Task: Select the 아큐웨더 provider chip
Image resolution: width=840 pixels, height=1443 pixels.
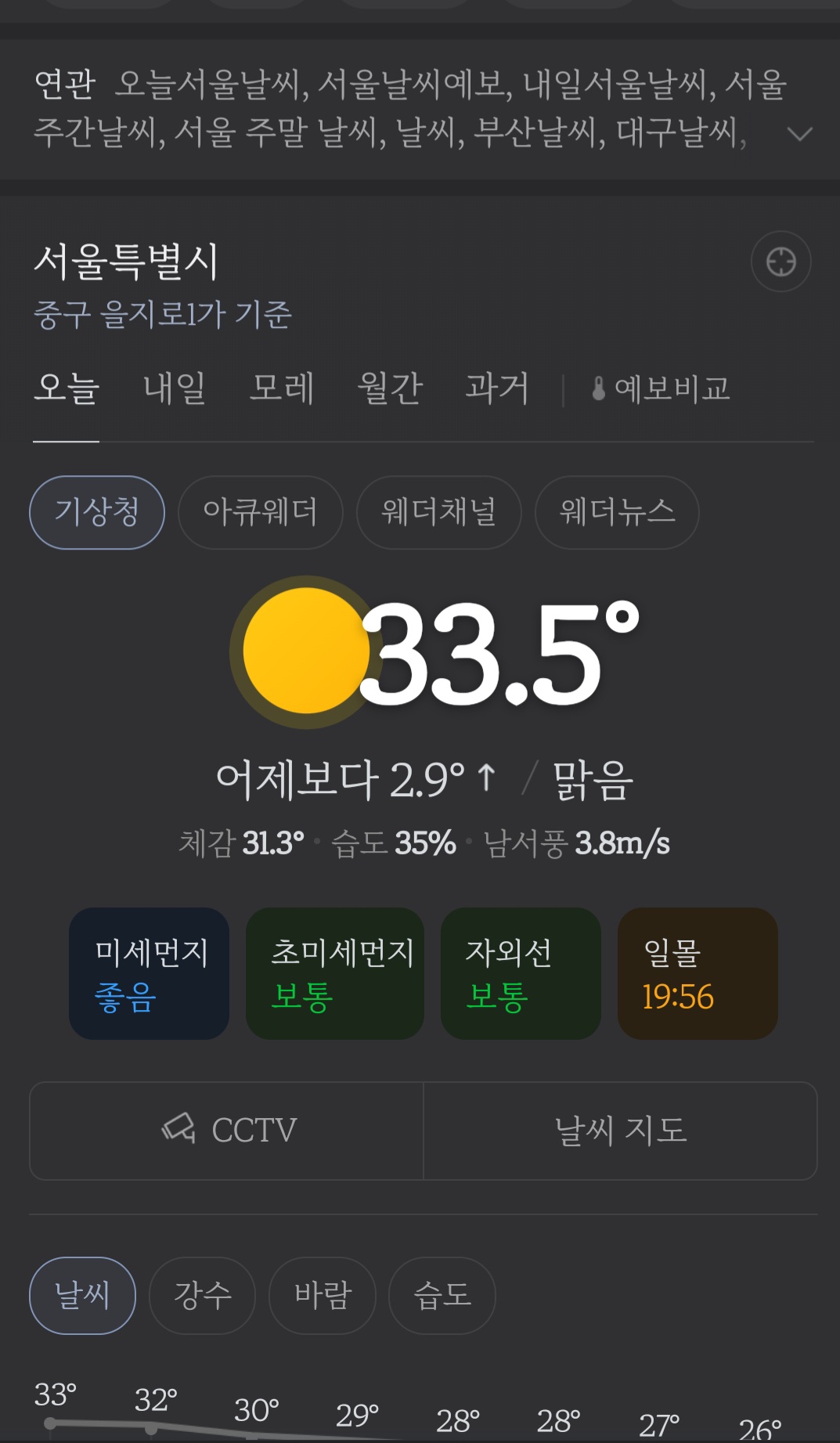Action: click(260, 512)
